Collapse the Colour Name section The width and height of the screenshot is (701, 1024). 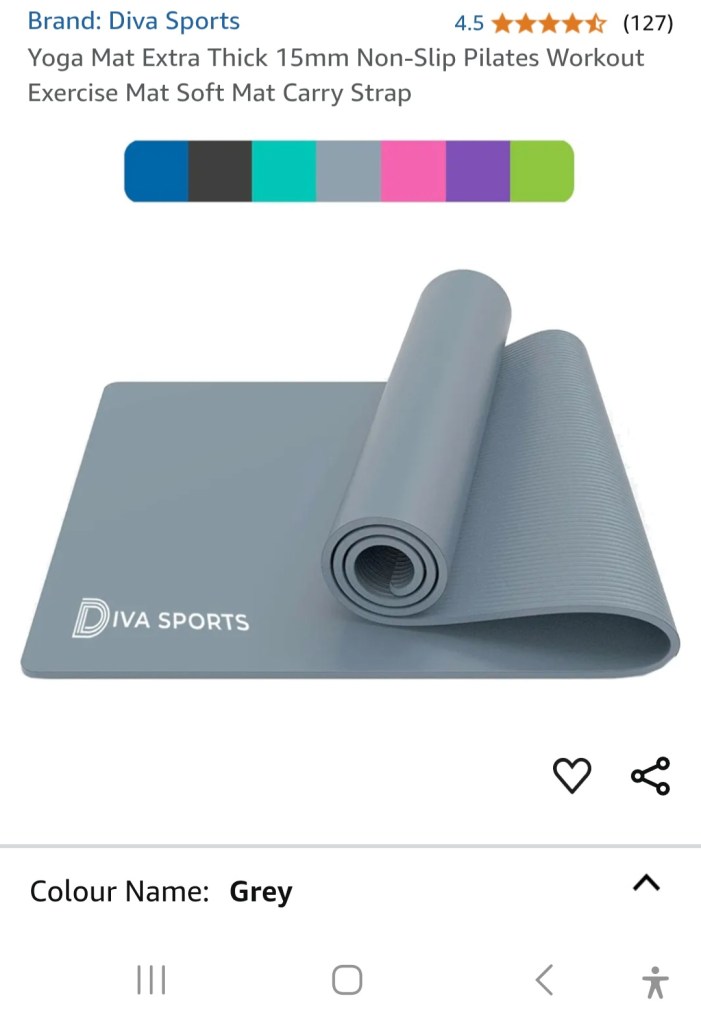point(647,883)
